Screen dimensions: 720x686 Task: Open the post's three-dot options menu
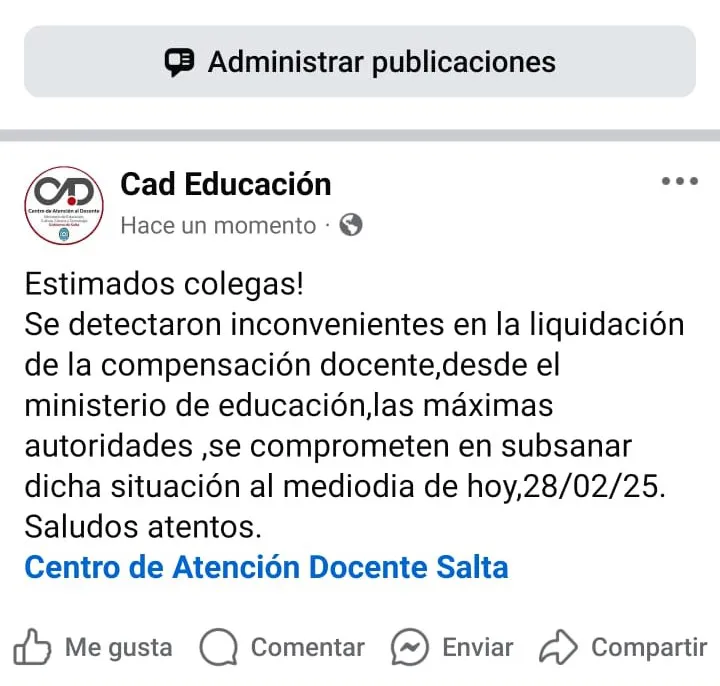click(680, 181)
